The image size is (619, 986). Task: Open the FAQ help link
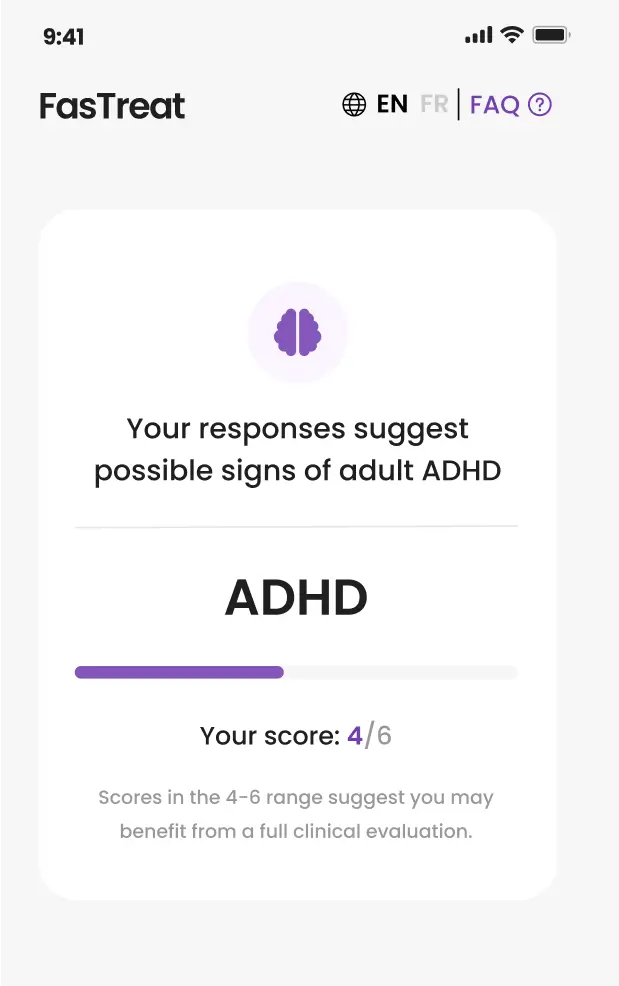click(510, 104)
